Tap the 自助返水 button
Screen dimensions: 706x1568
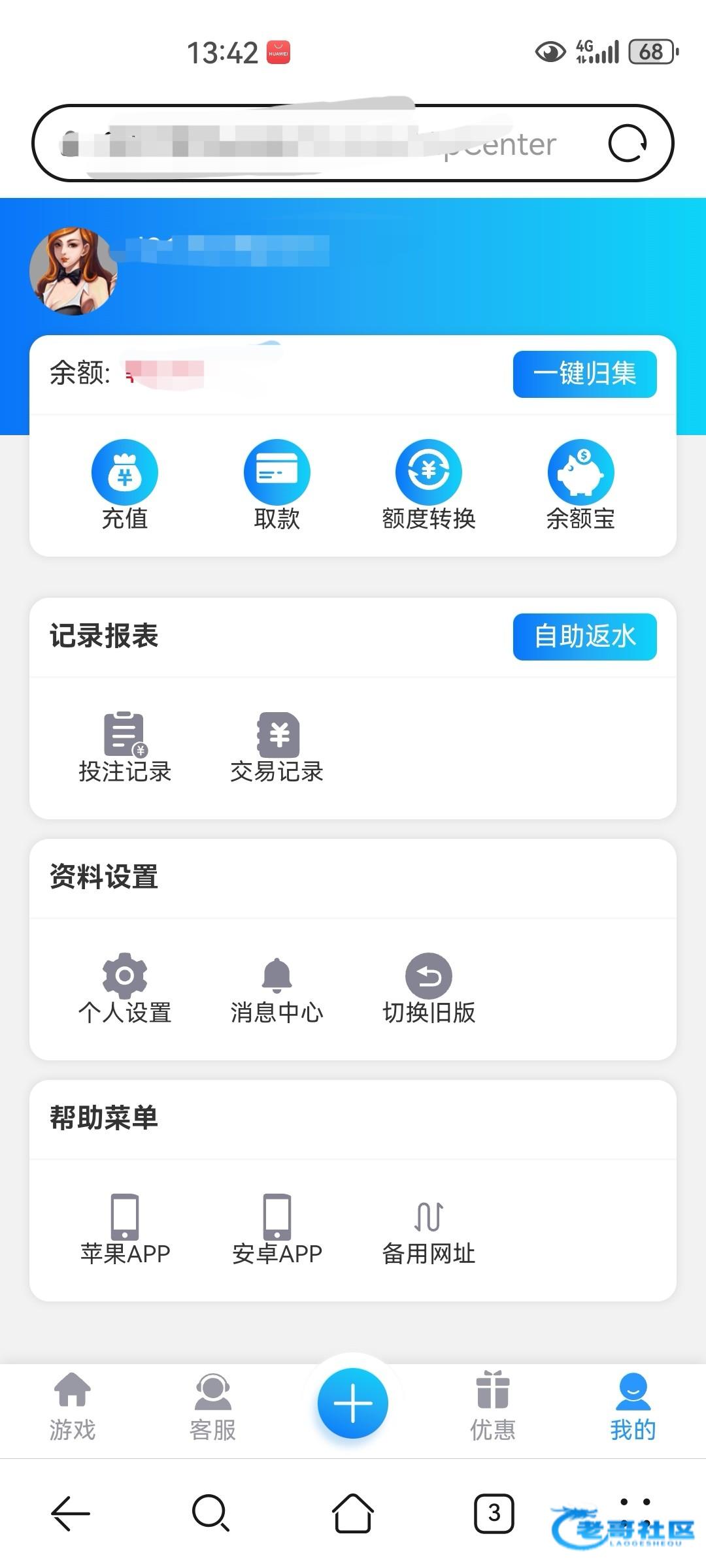click(x=584, y=636)
